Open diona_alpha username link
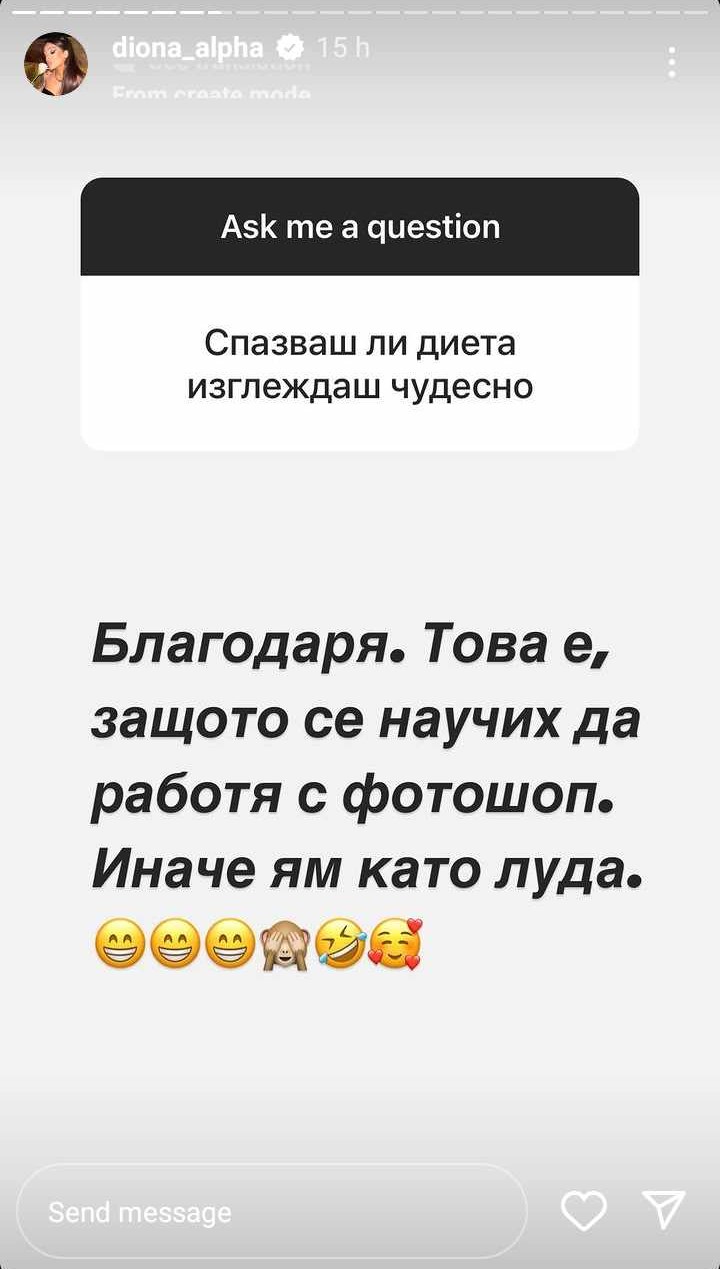This screenshot has width=720, height=1269. (x=187, y=46)
